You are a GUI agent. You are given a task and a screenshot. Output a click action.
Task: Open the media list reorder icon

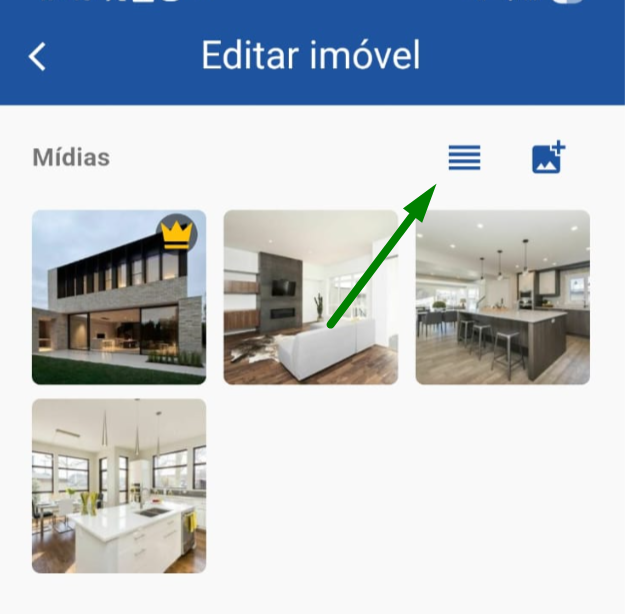(x=464, y=157)
